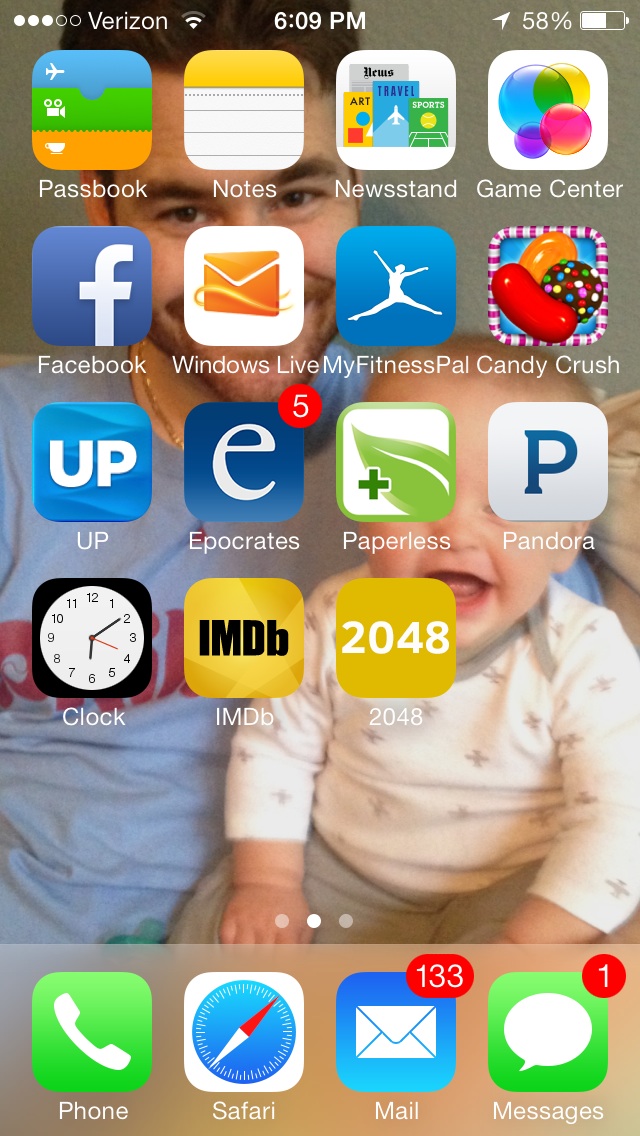Open the Passbook app
The height and width of the screenshot is (1136, 640).
coord(92,110)
